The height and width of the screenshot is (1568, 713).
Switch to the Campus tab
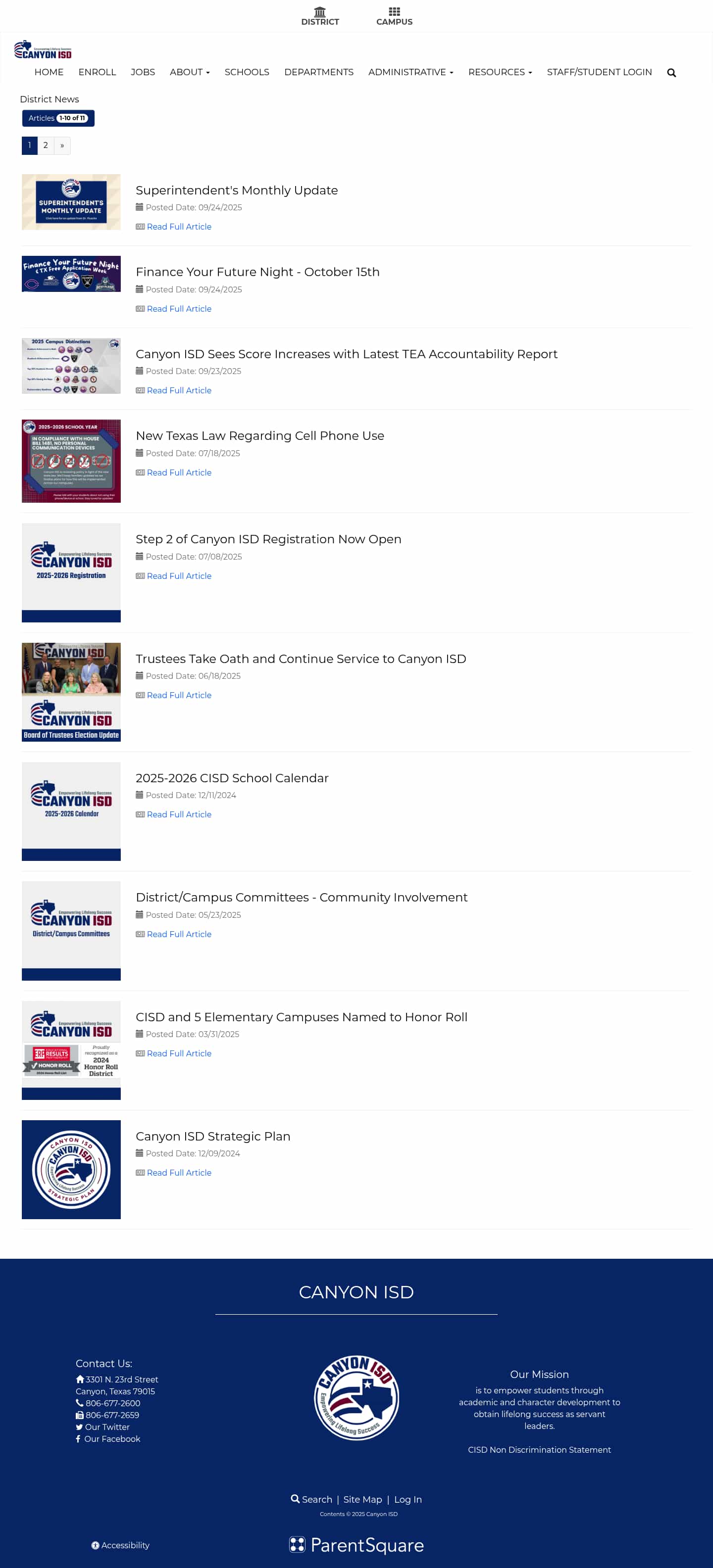(394, 16)
